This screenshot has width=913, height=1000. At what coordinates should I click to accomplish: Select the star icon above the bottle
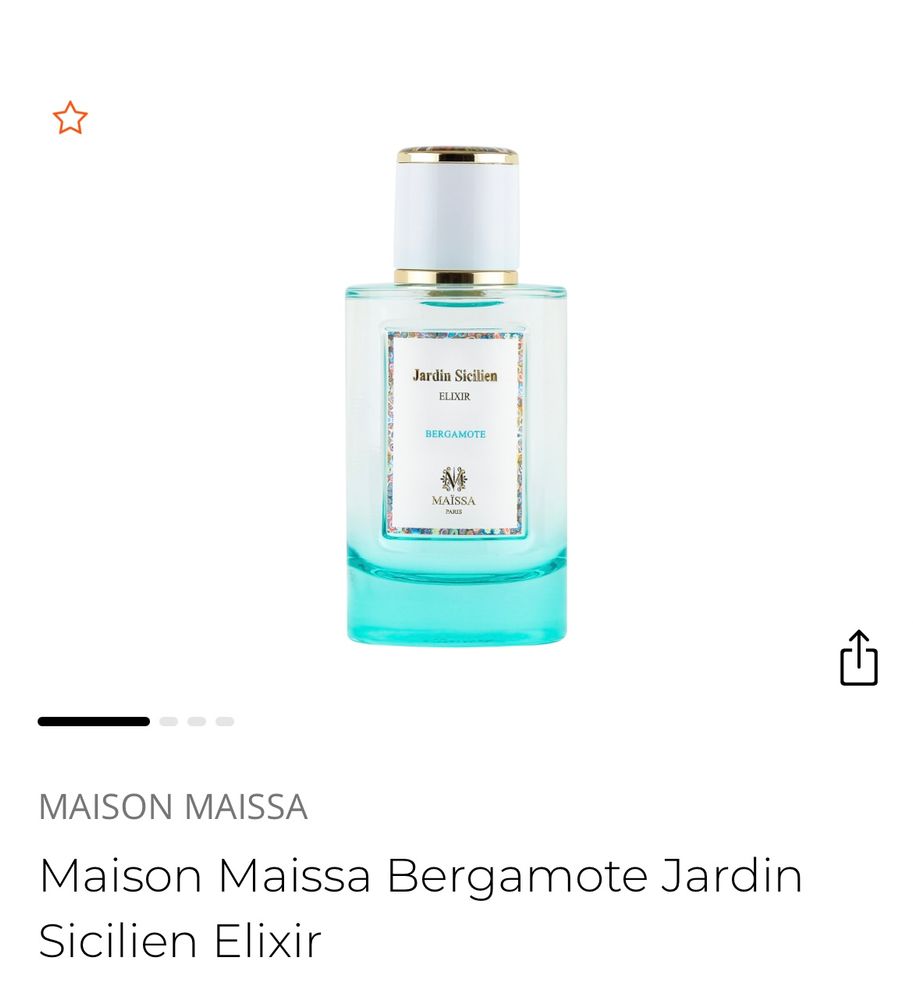[x=69, y=117]
